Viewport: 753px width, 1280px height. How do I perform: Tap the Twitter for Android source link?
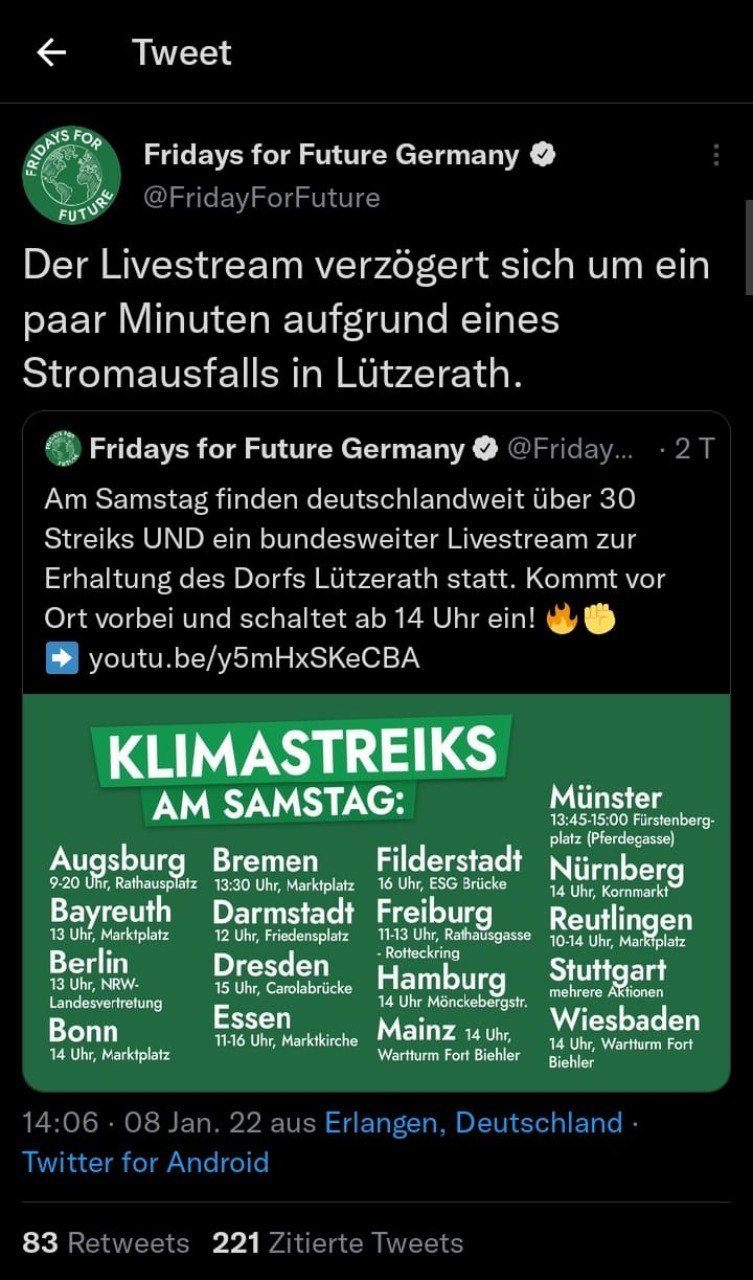[x=146, y=1162]
